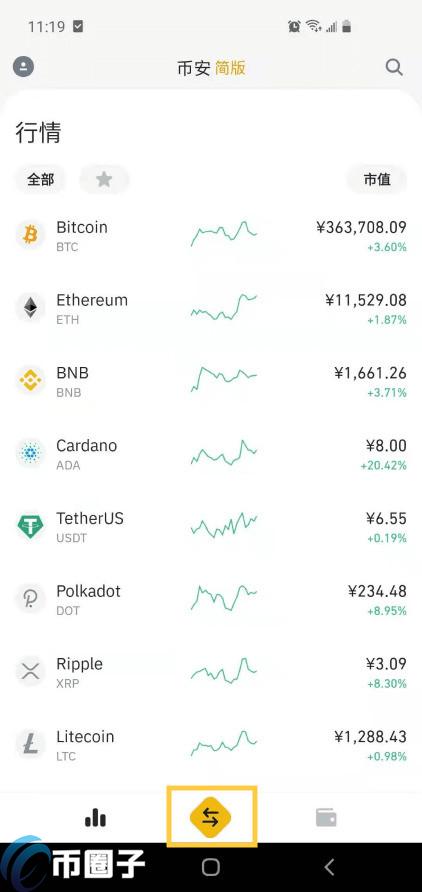Viewport: 422px width, 892px height.
Task: Sort the list by 市值
Action: tap(377, 180)
